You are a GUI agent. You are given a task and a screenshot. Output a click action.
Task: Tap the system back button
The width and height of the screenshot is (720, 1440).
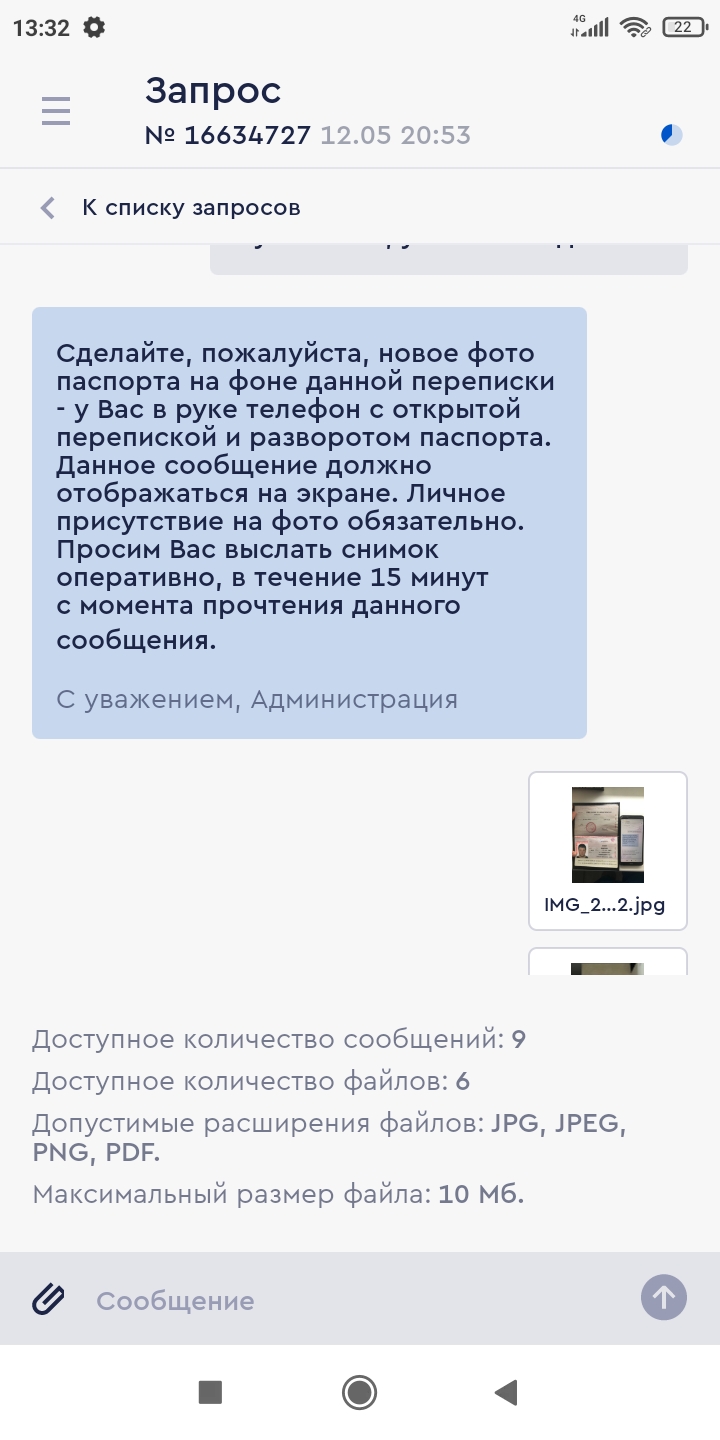click(x=507, y=1392)
